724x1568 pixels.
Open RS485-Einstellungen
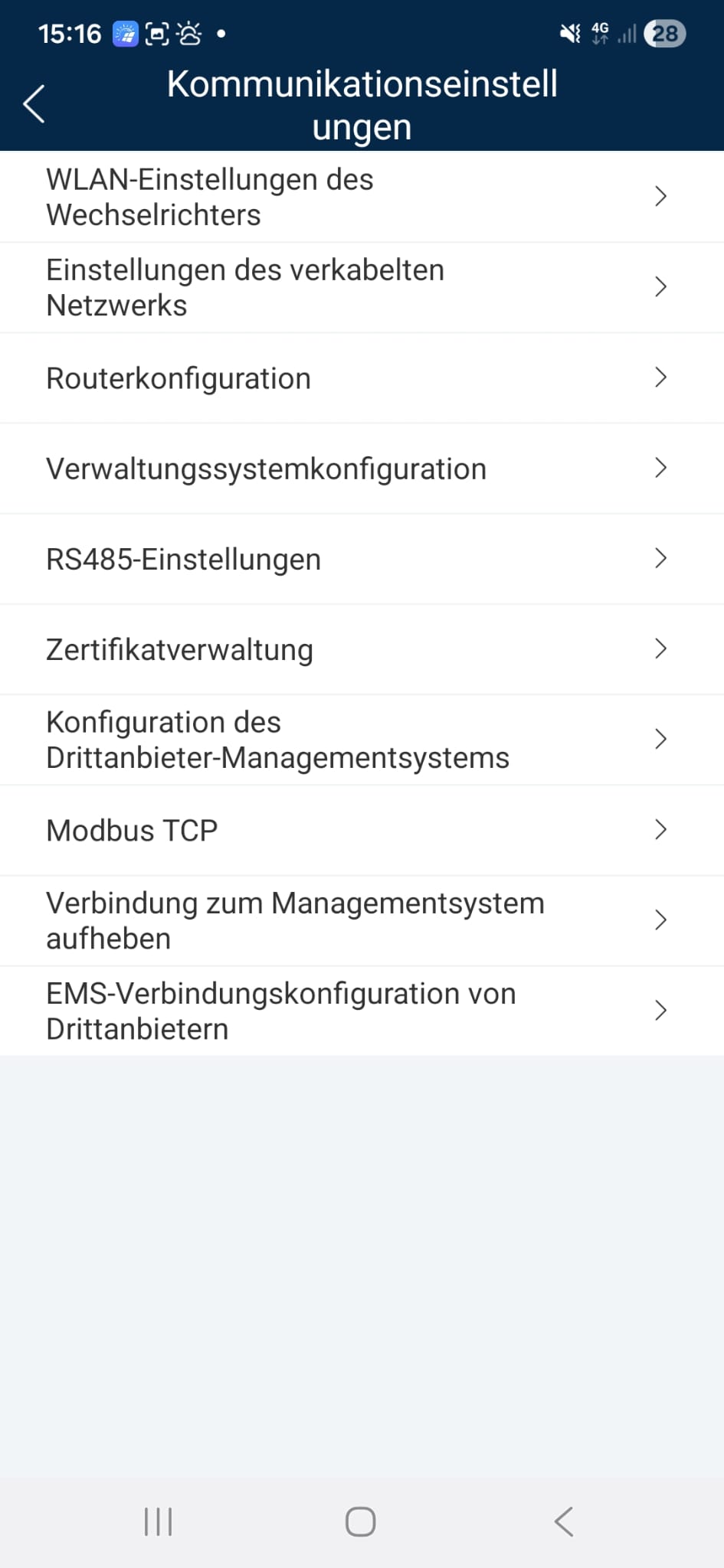coord(362,559)
